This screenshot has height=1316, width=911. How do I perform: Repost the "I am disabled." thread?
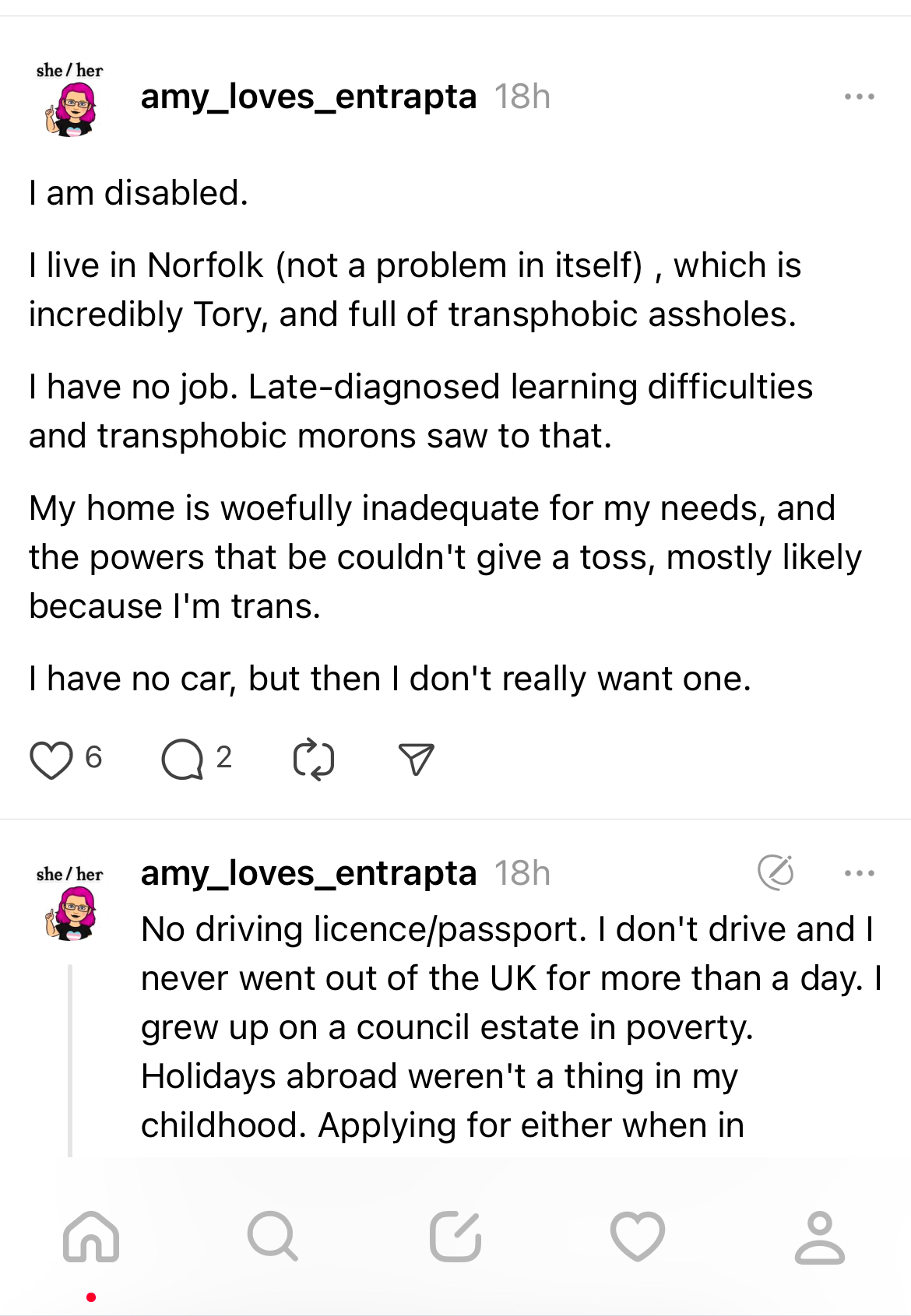point(314,760)
